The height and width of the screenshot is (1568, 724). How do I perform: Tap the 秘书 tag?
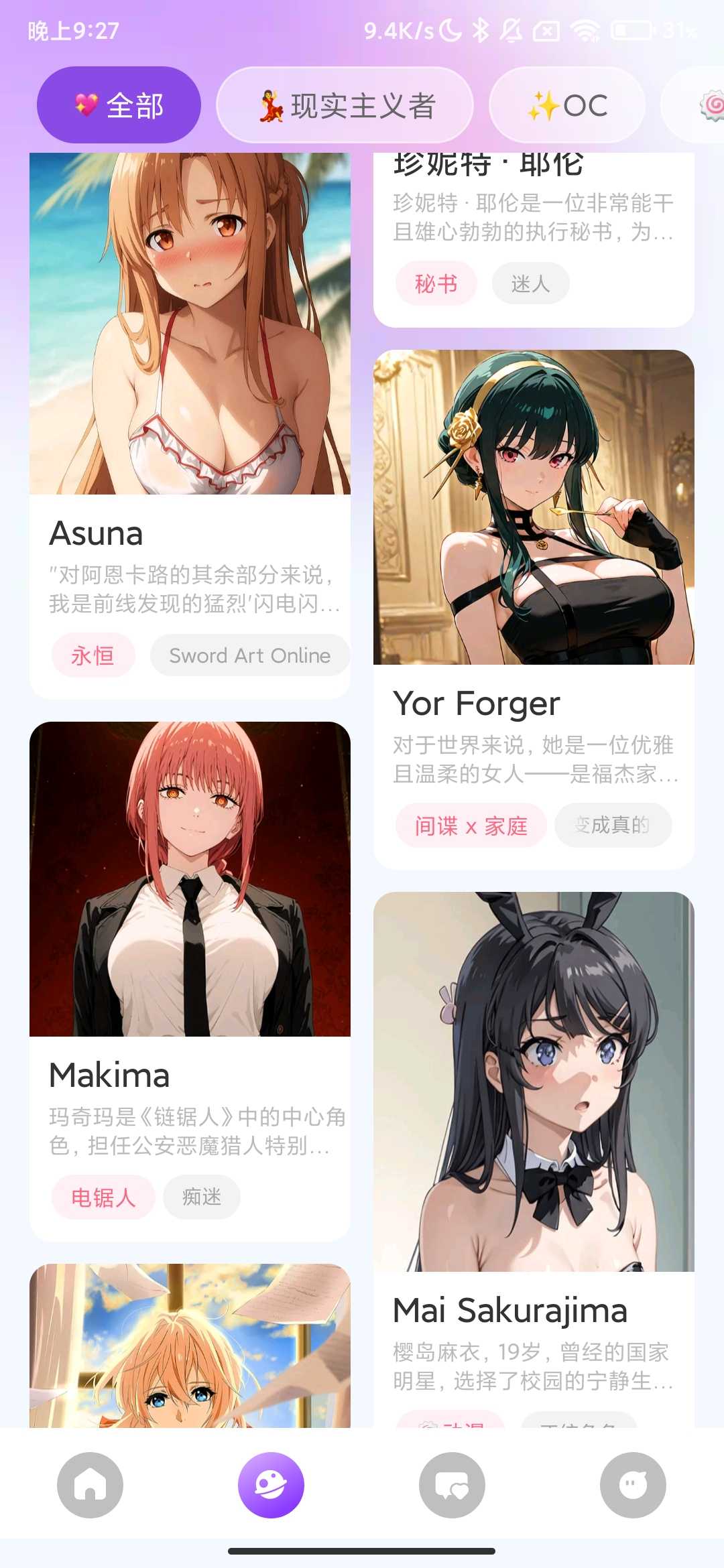436,283
